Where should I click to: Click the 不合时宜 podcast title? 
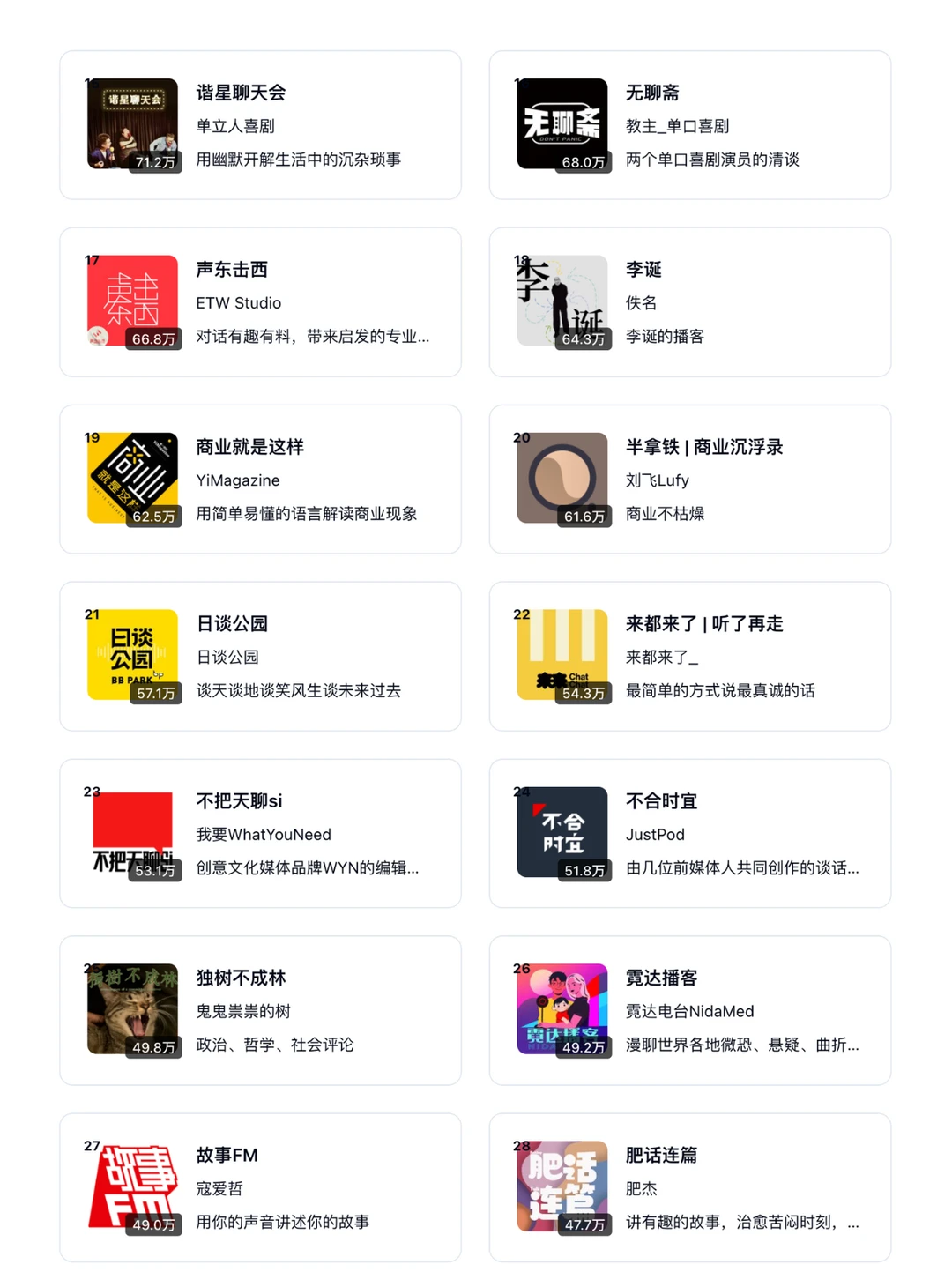pos(662,801)
